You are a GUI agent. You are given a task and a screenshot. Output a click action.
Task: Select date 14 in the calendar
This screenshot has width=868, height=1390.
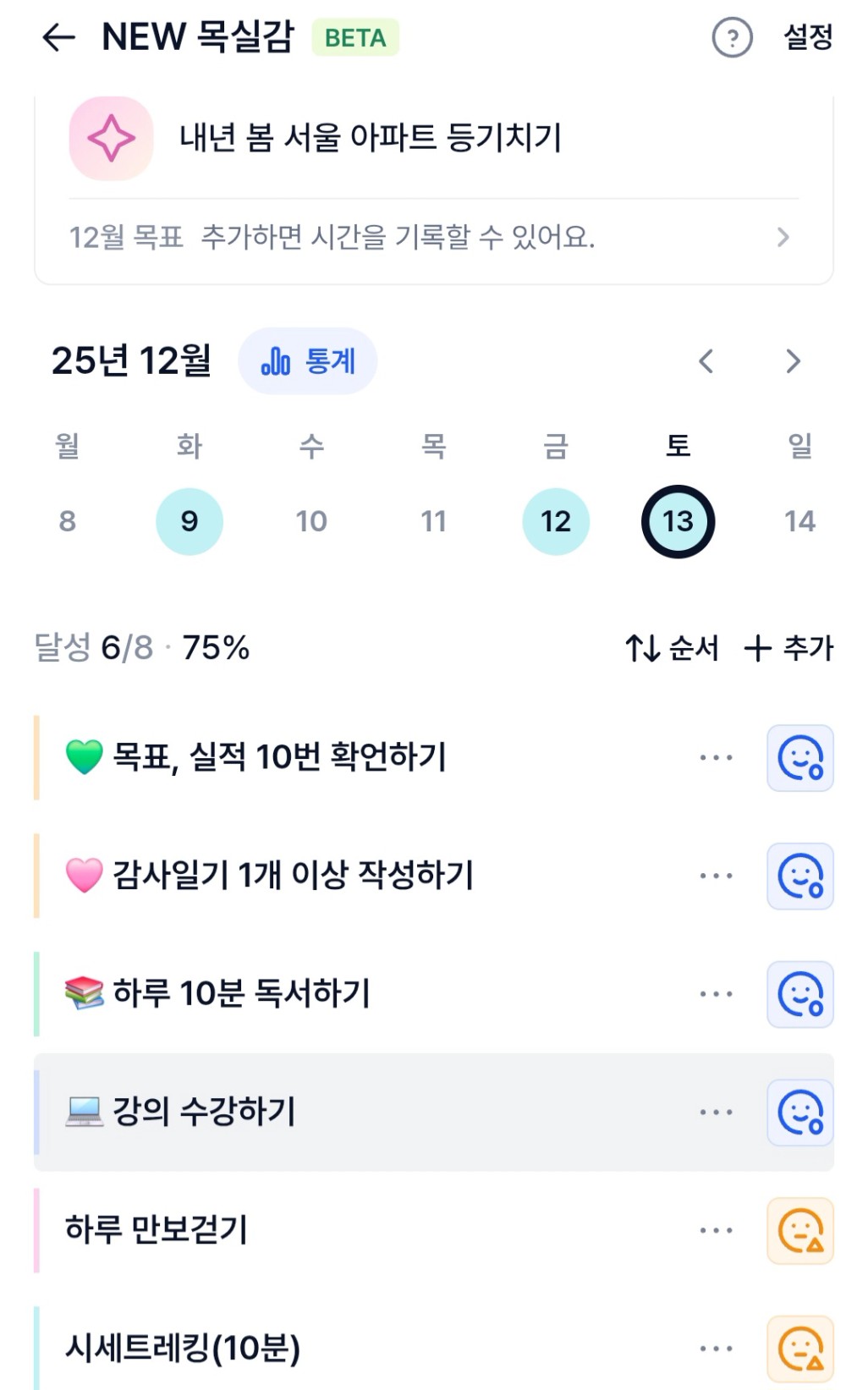799,521
